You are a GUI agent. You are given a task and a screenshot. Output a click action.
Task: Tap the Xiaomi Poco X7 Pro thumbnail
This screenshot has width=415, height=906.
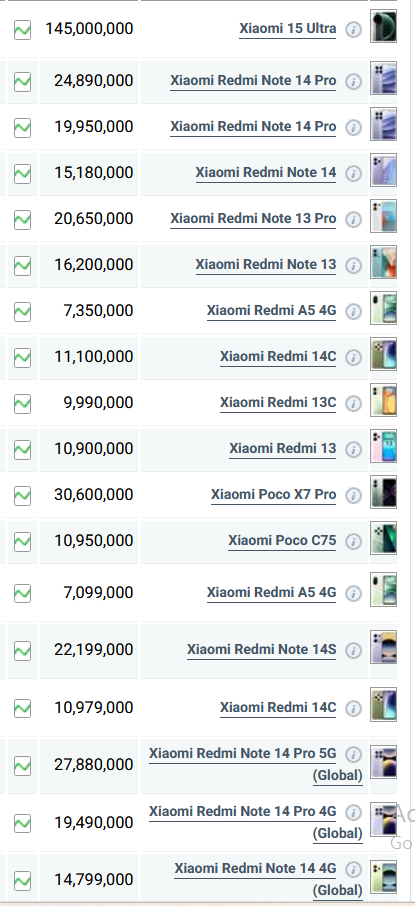point(383,492)
